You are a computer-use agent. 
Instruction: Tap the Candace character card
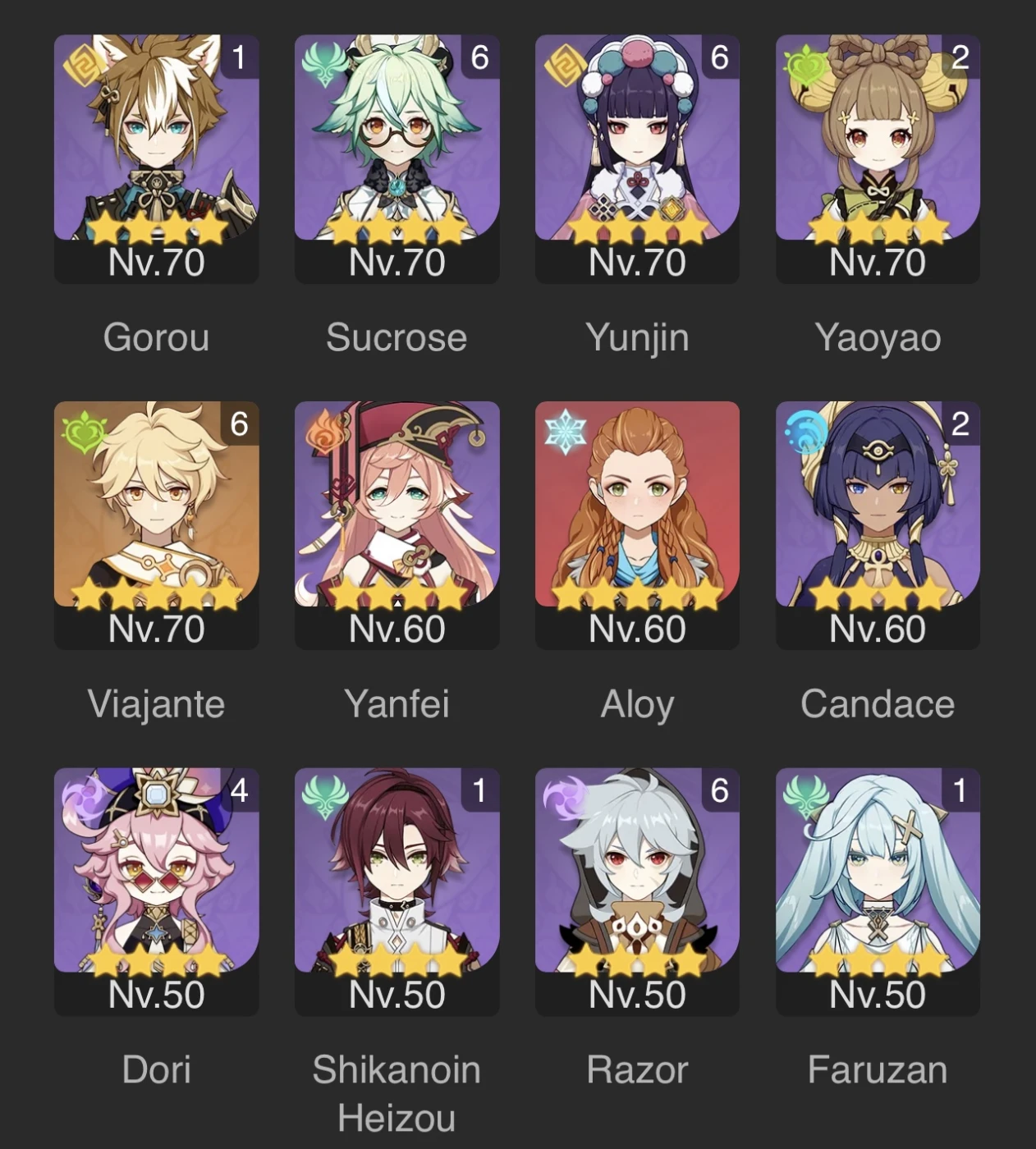878,515
